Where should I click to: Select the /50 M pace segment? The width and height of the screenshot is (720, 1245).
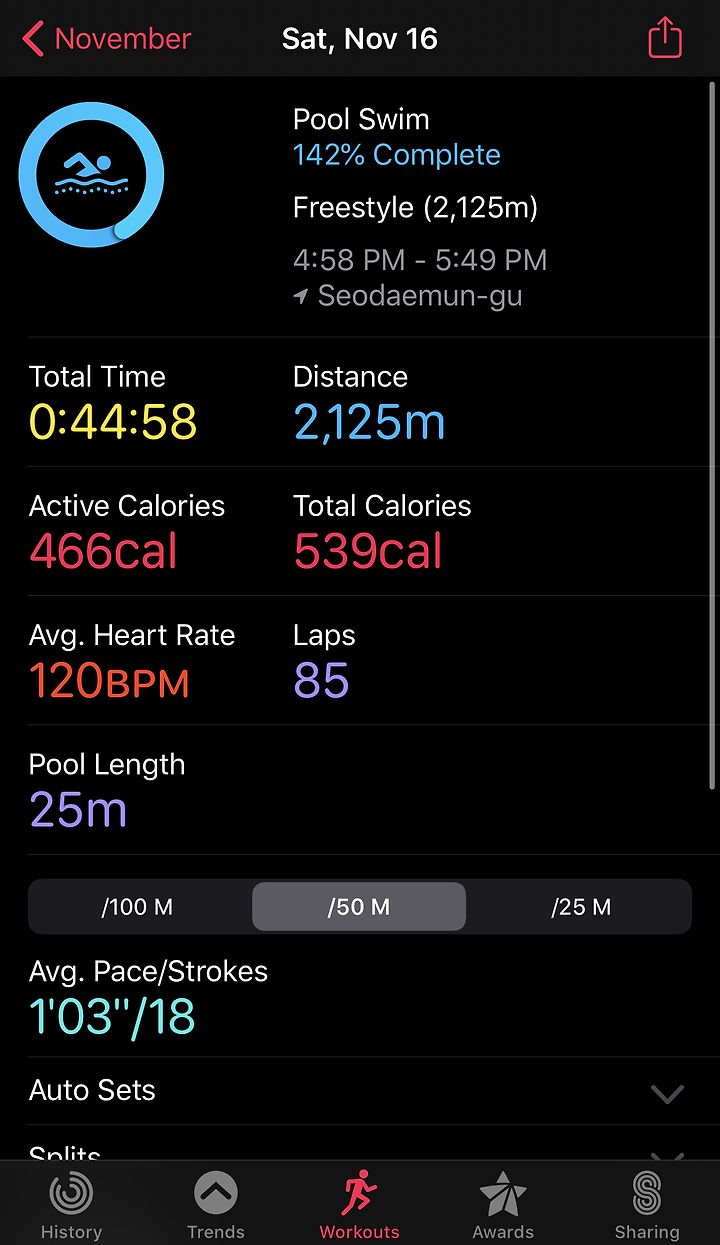[359, 907]
